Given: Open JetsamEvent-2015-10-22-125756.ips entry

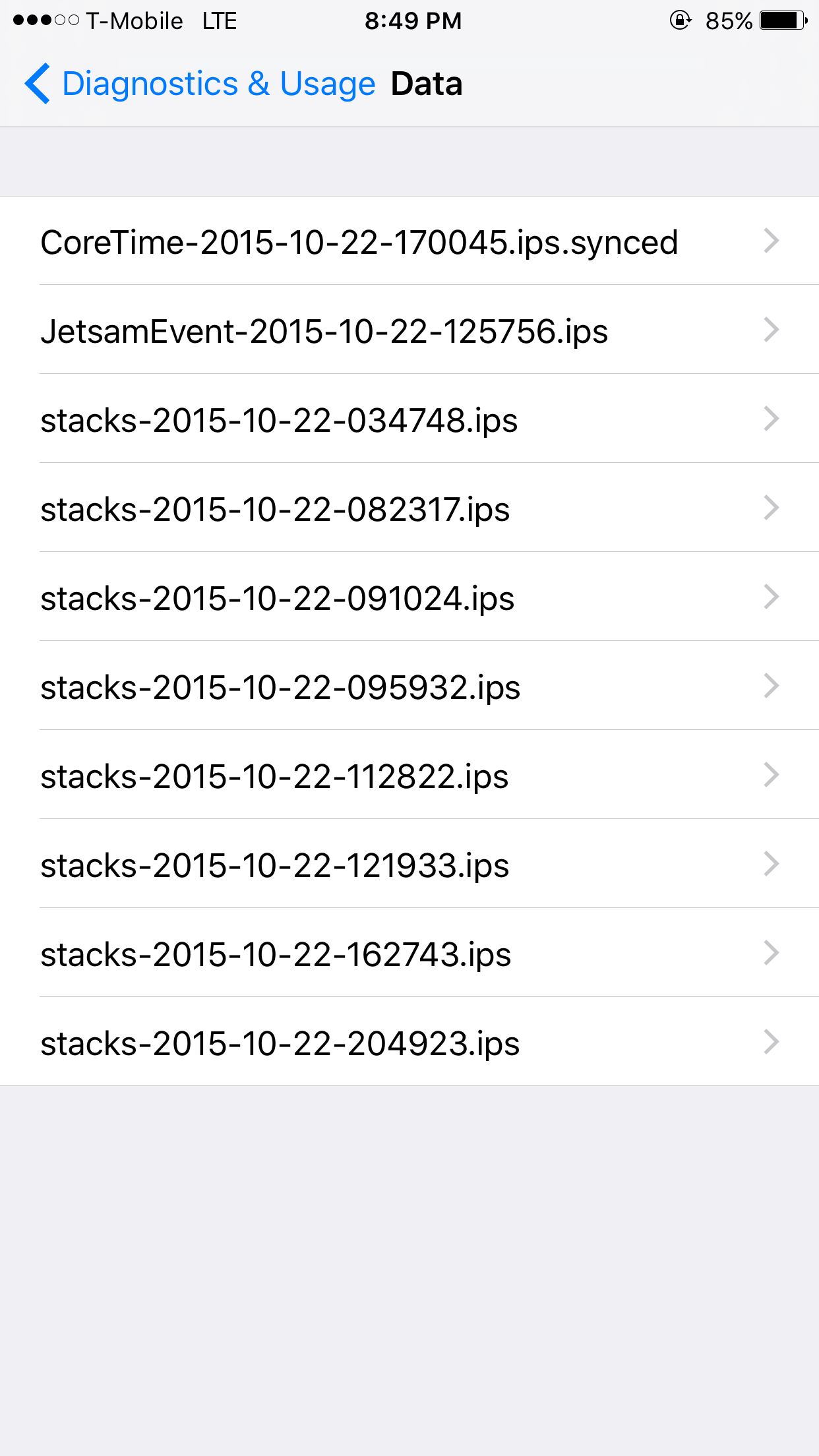Looking at the screenshot, I should (x=409, y=330).
